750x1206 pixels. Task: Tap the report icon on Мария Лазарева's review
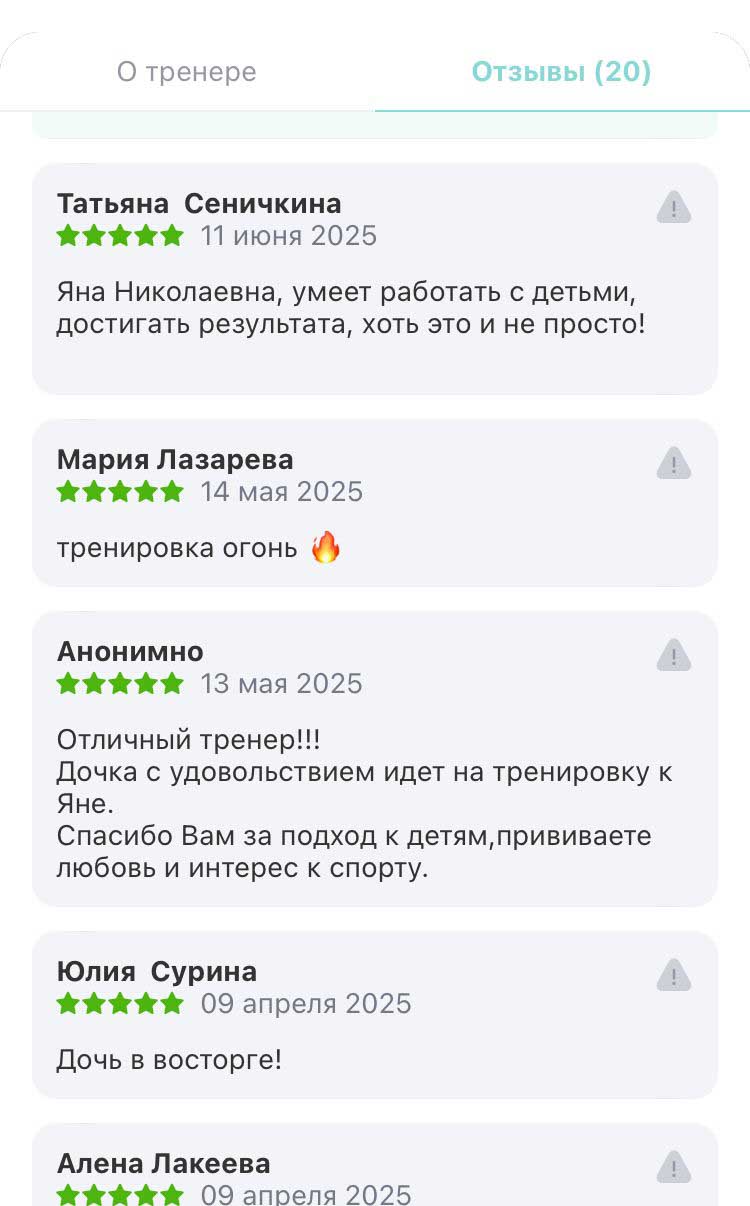674,463
